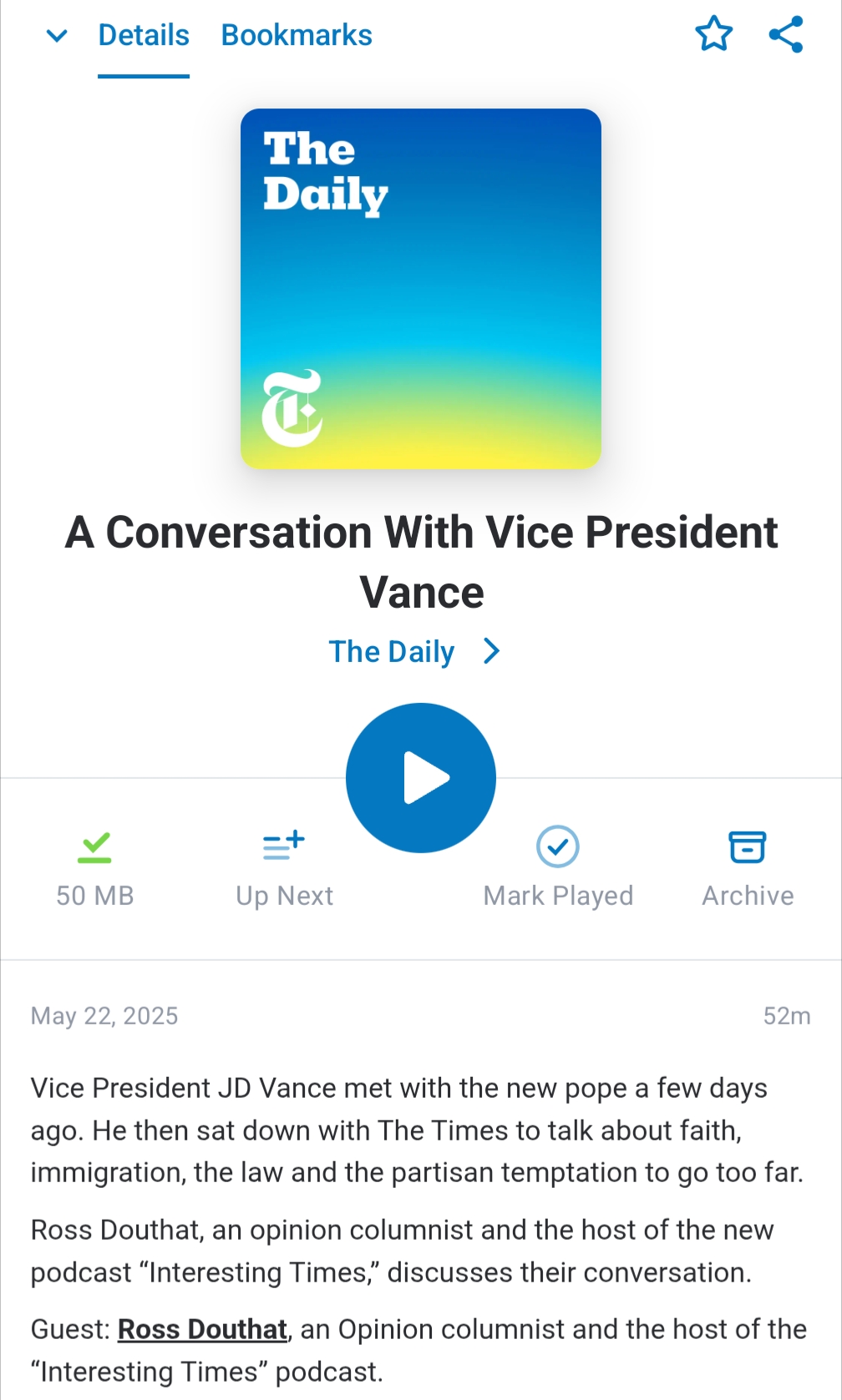Star this episode
This screenshot has height=1400, width=842.
coord(713,34)
